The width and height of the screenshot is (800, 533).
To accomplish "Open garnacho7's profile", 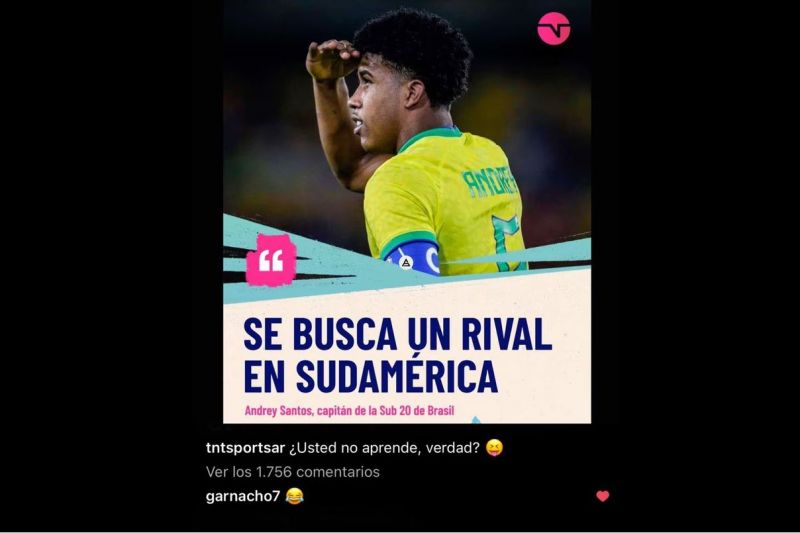I will (242, 496).
